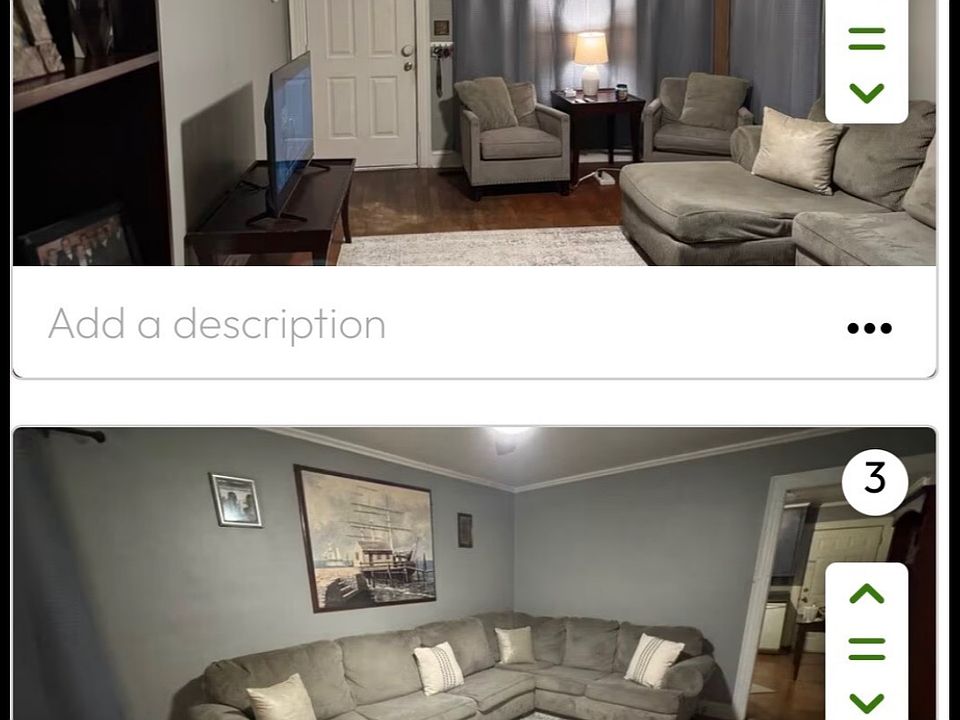Move the first photo down one position
This screenshot has width=960, height=720.
tap(866, 94)
